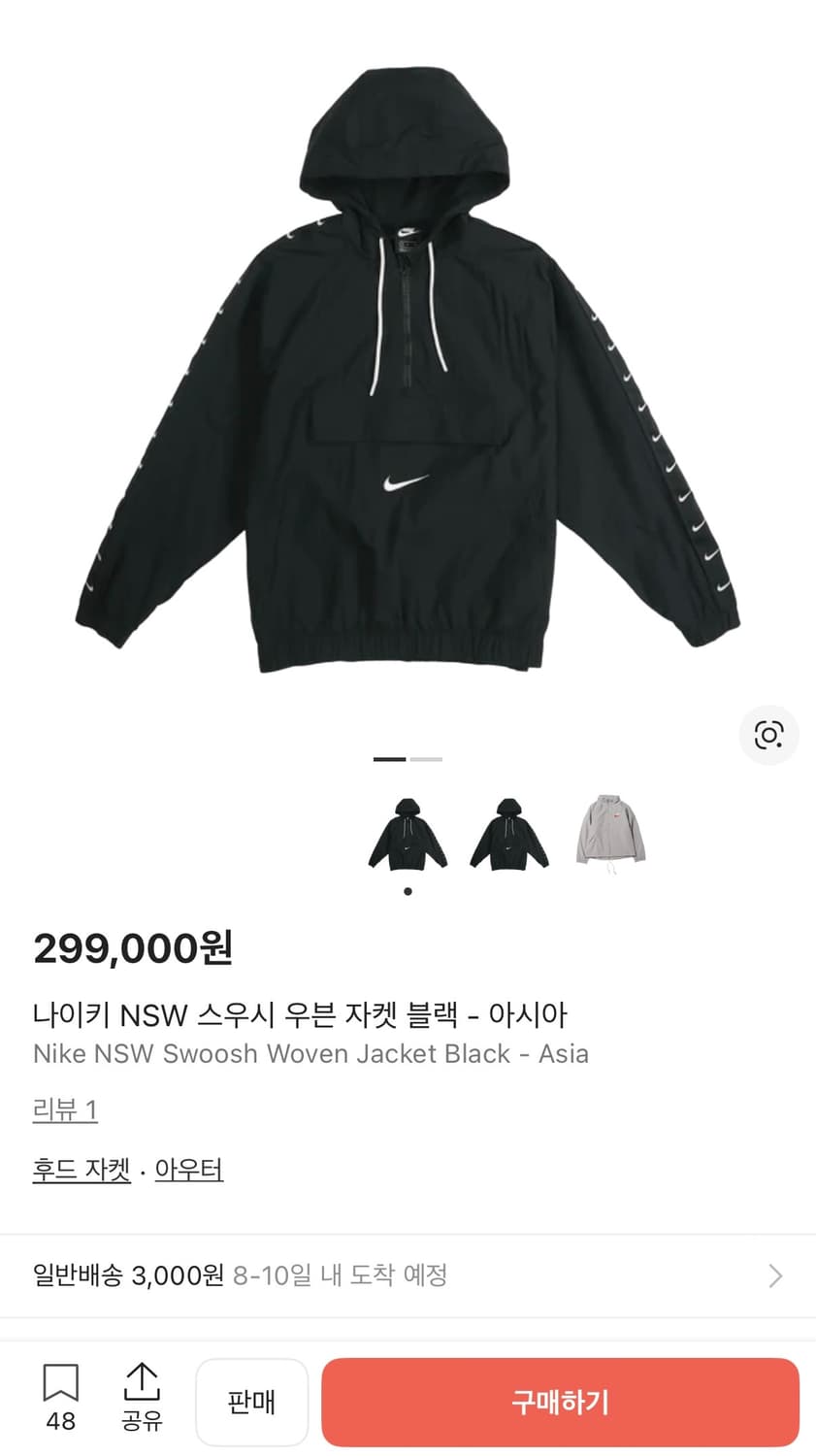Open the 공유 share icon
816x1456 pixels.
[x=142, y=1401]
